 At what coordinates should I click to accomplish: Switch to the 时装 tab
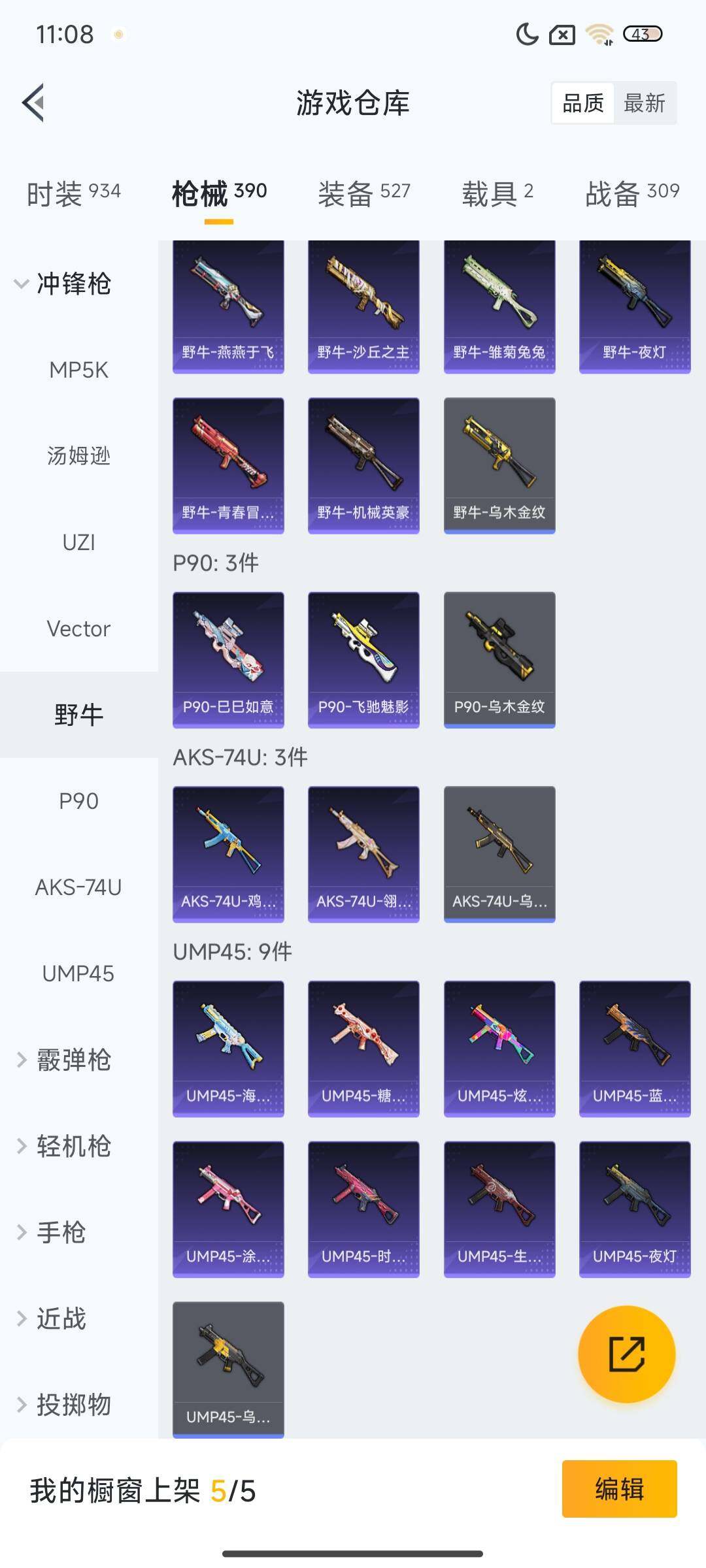point(74,193)
